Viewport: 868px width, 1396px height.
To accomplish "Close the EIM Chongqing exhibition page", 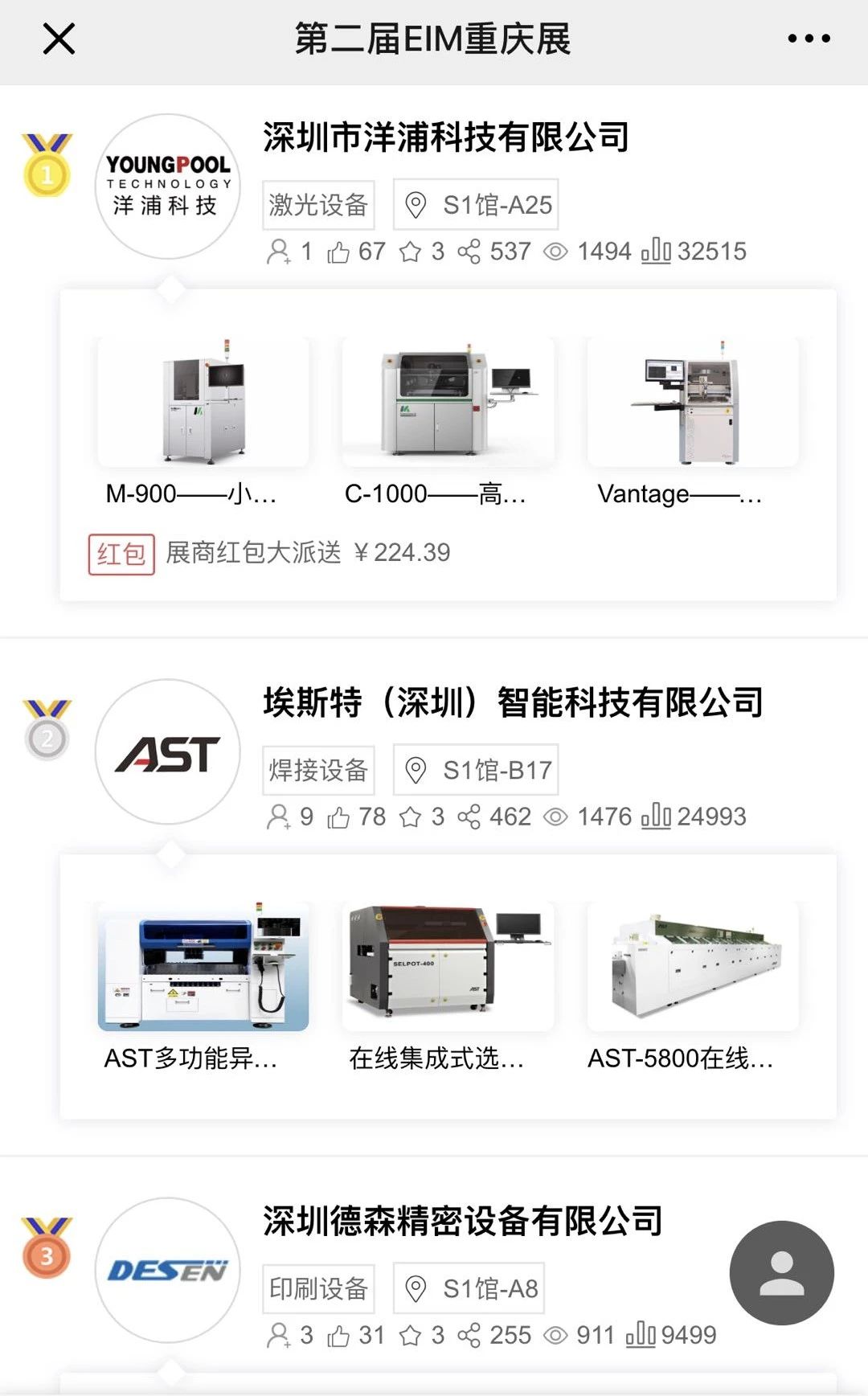I will coord(59,39).
